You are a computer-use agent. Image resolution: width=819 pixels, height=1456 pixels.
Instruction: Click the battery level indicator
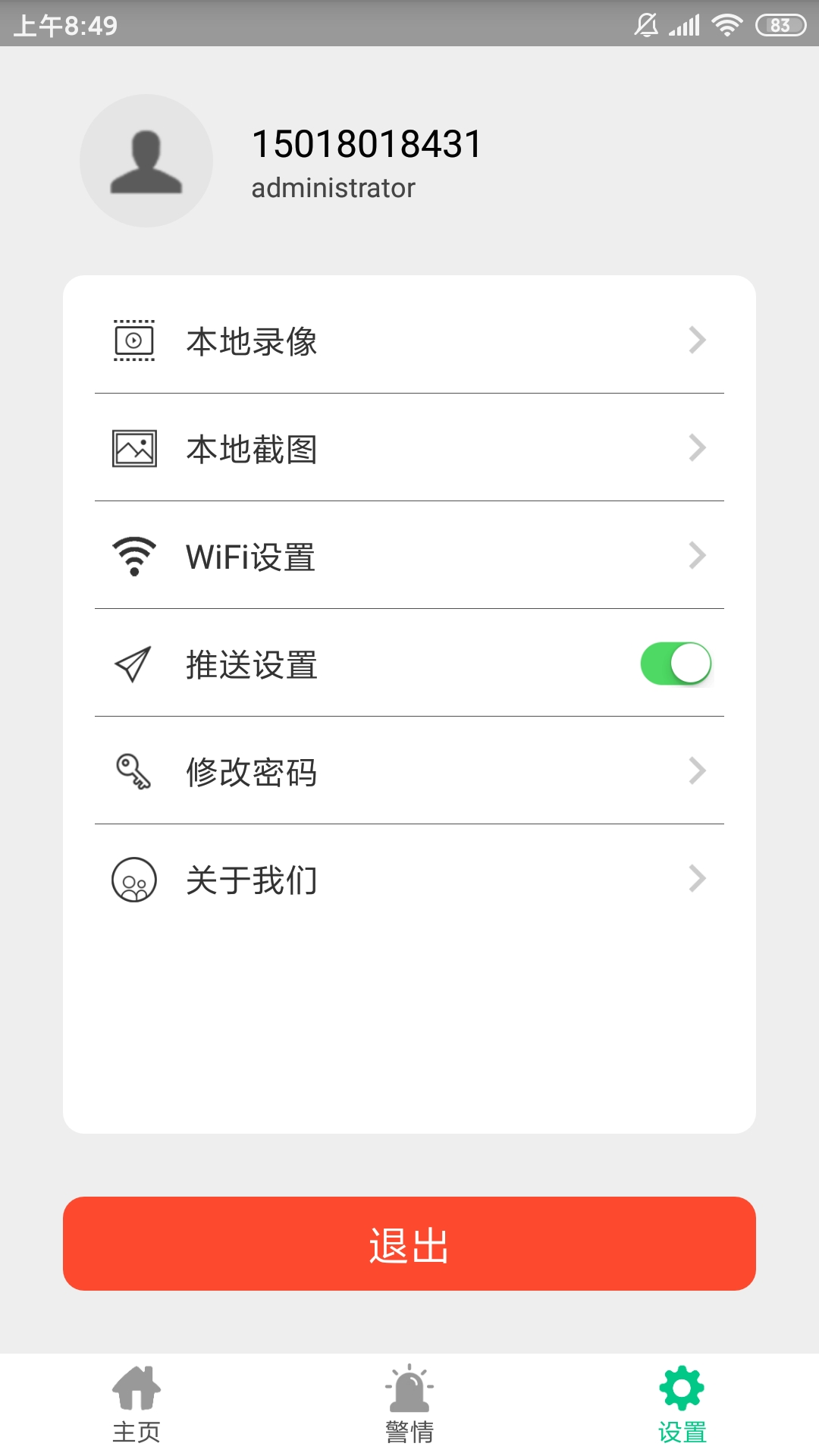point(775,24)
